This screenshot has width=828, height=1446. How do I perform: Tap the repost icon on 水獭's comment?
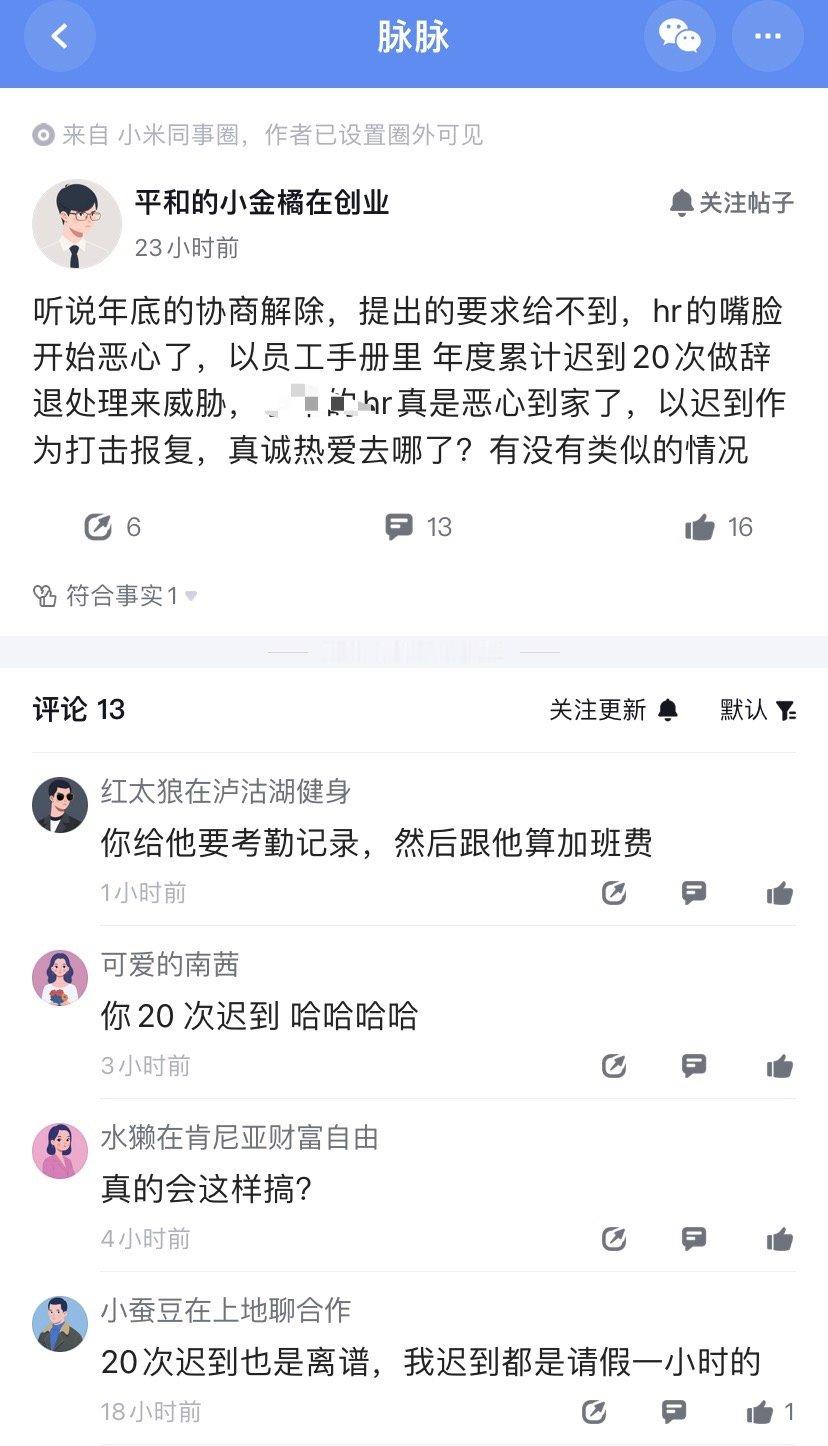(x=615, y=1239)
